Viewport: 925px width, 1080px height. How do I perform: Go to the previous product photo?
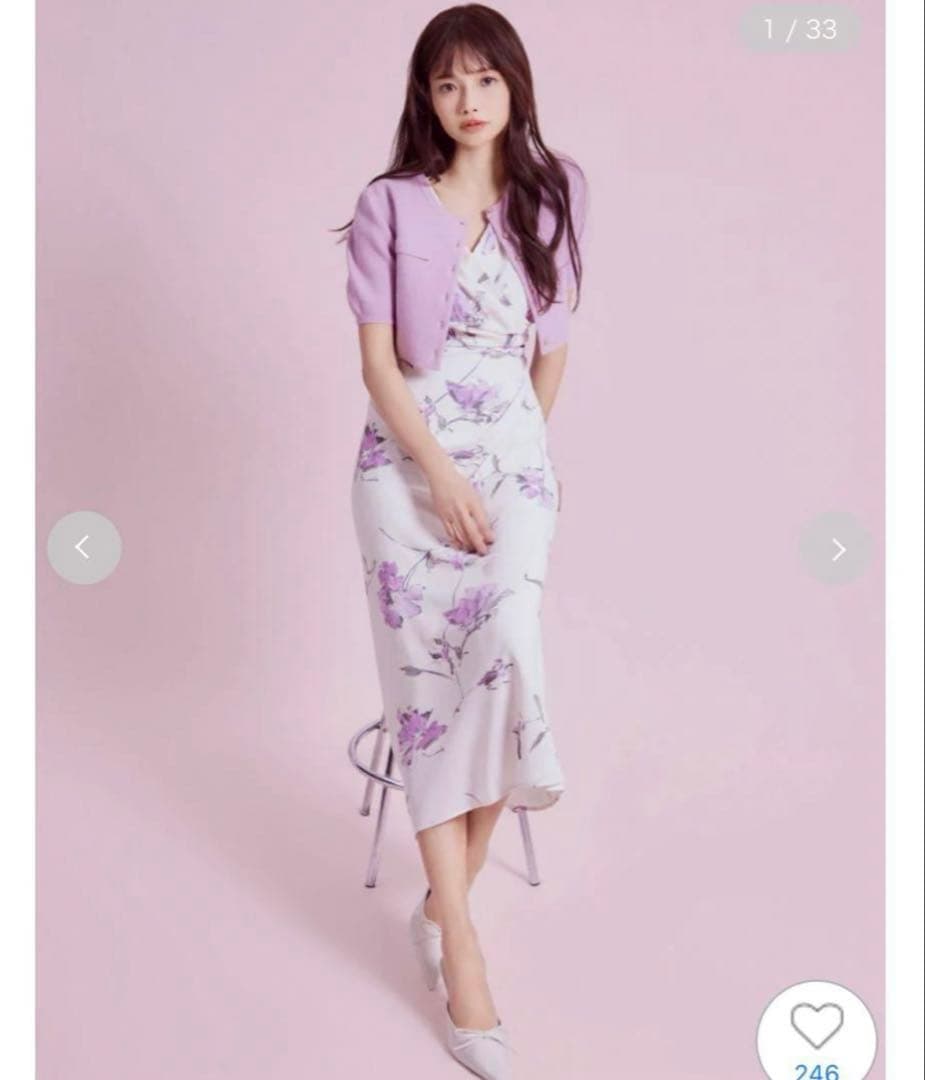84,547
